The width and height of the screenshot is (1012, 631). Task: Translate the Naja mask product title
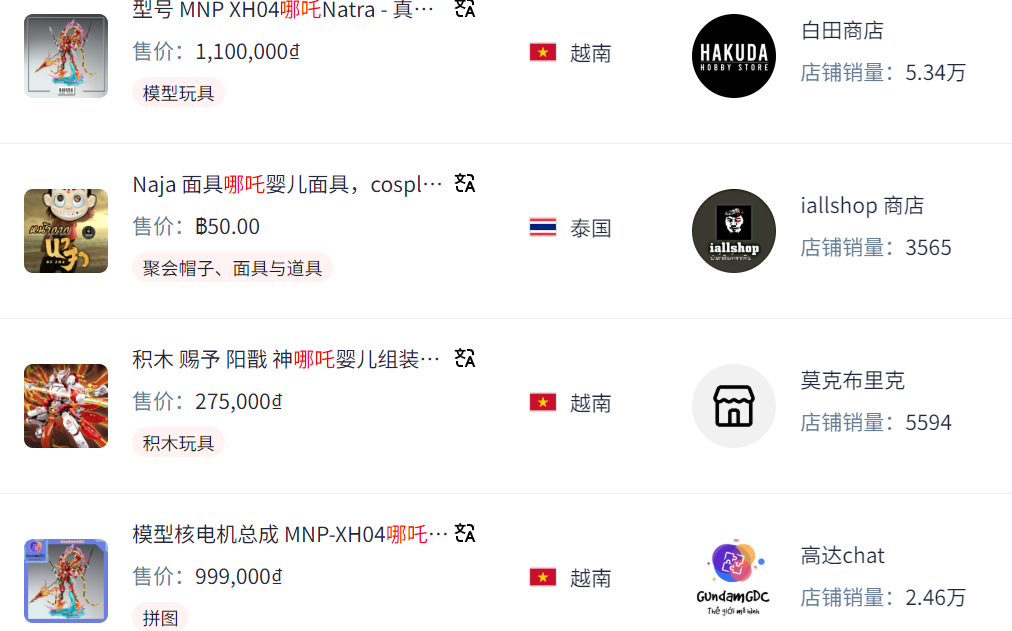pos(465,183)
